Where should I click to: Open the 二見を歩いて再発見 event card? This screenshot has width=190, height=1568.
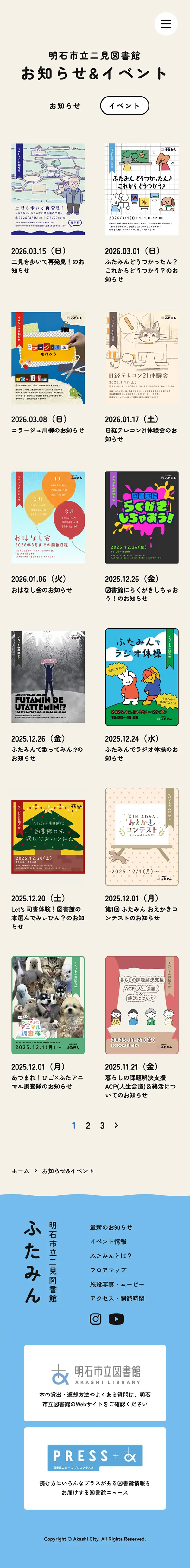pyautogui.click(x=47, y=189)
